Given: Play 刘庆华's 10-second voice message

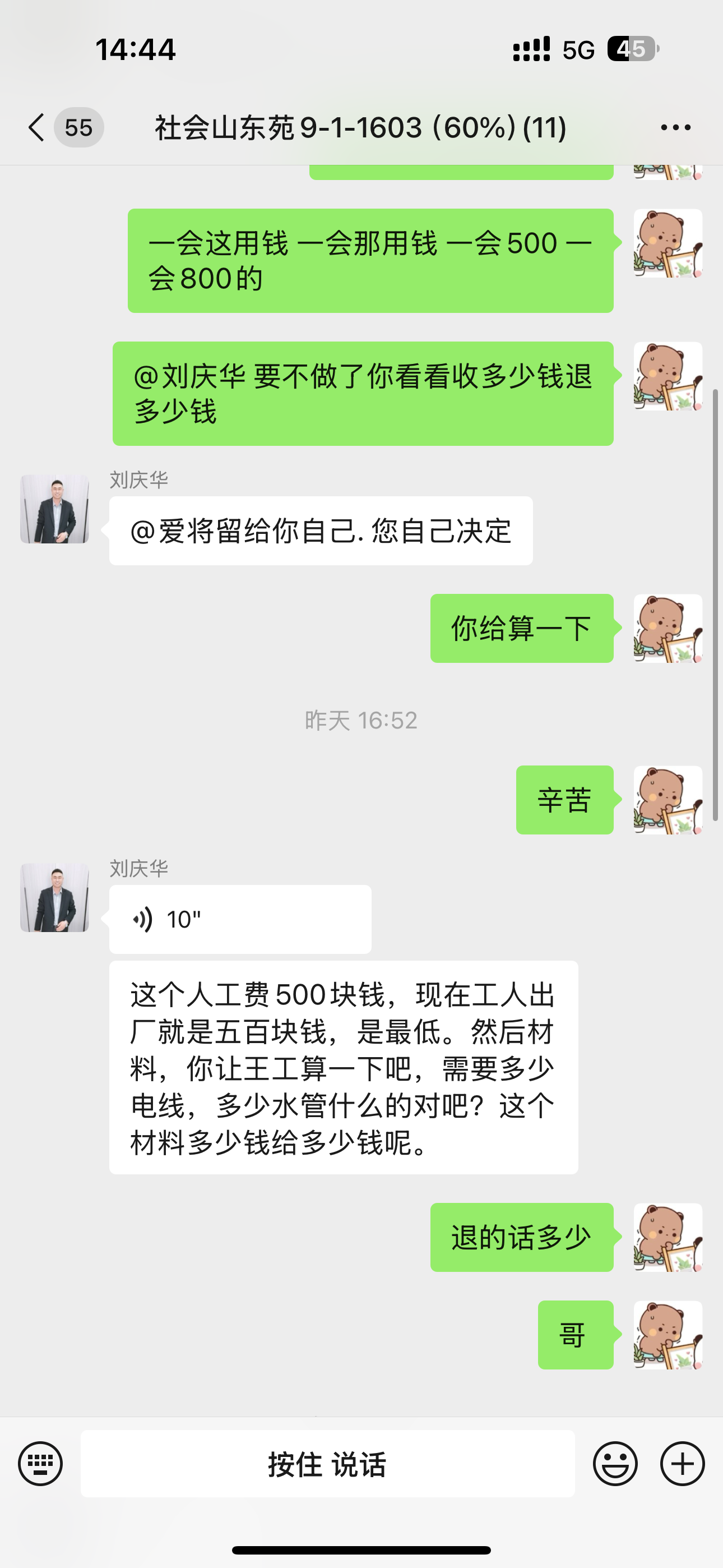Looking at the screenshot, I should pos(240,919).
